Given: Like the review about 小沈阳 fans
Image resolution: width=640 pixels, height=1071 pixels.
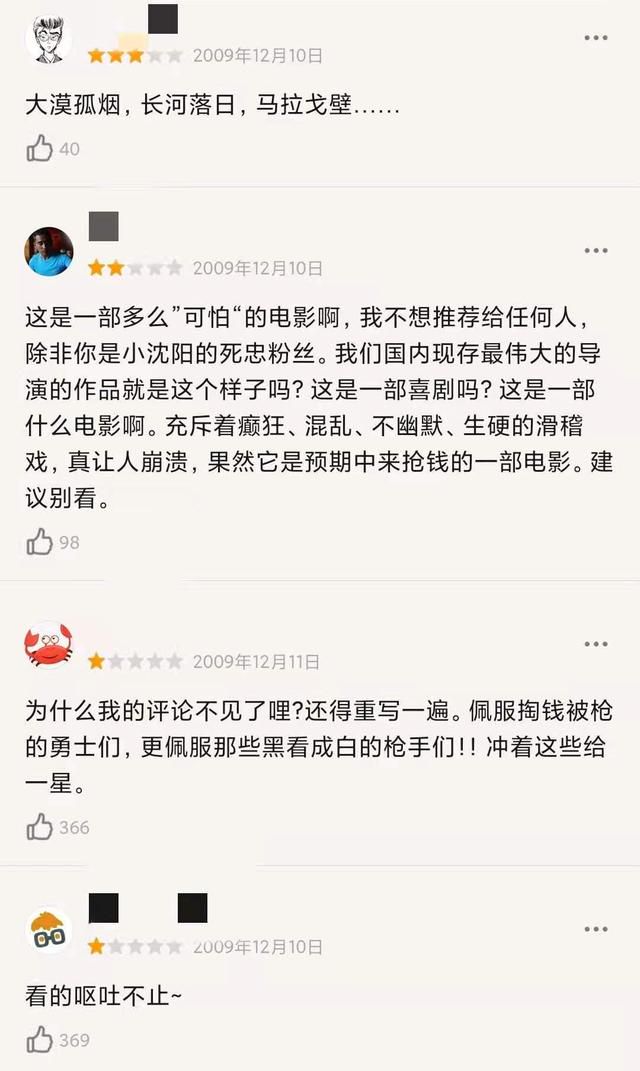Looking at the screenshot, I should click(x=40, y=542).
